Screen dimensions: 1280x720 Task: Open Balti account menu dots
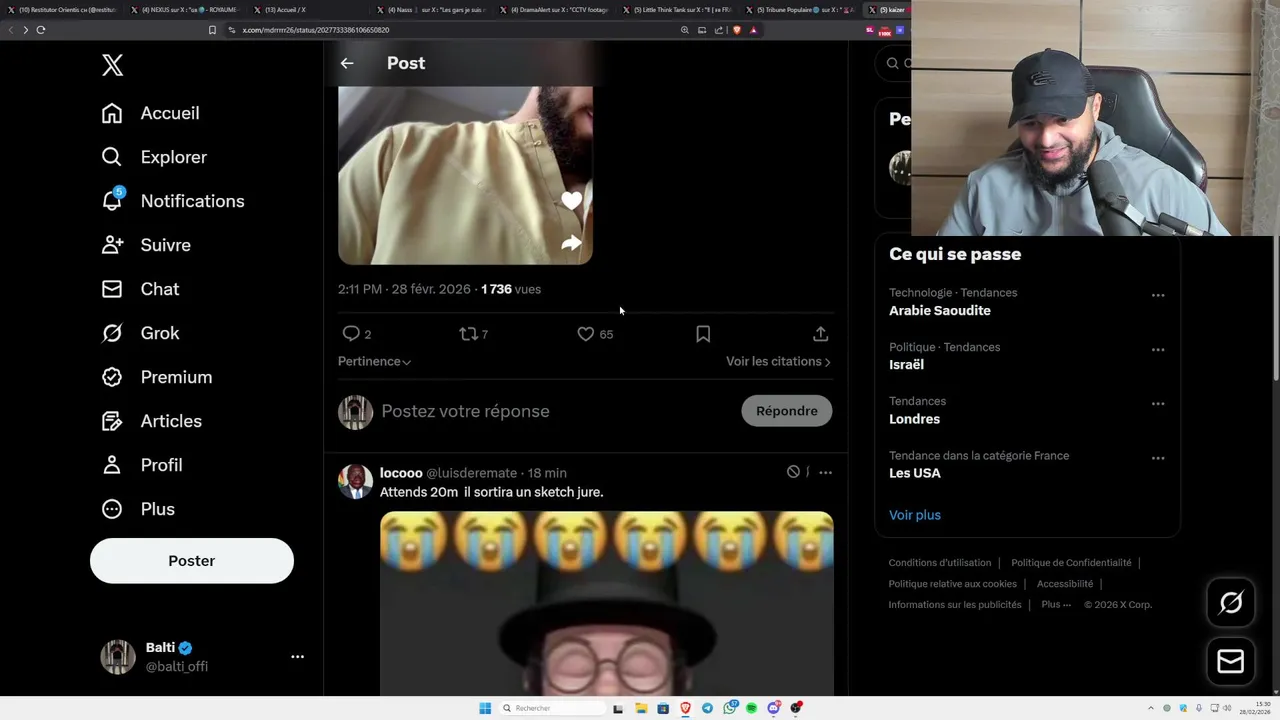(x=297, y=657)
